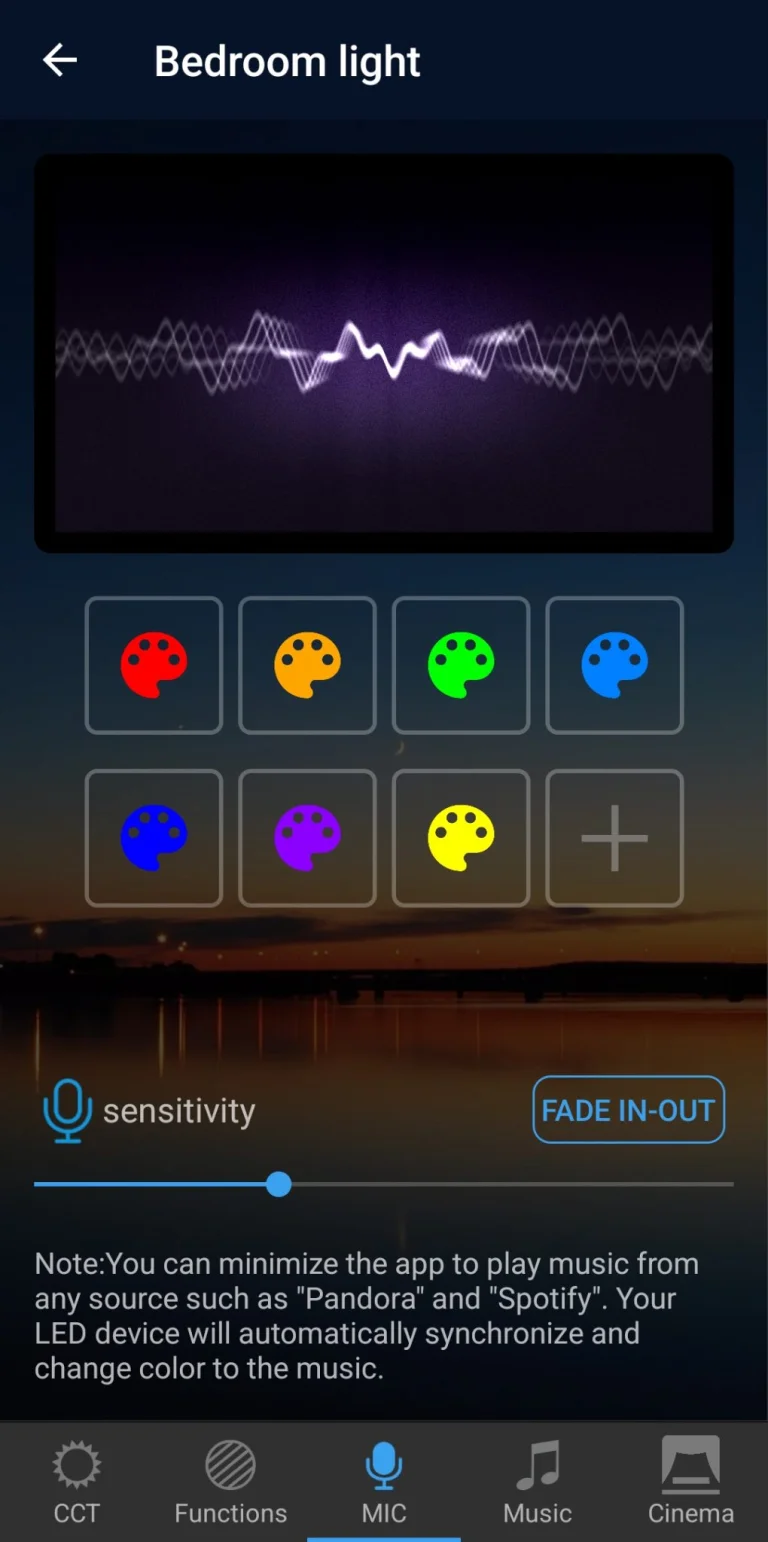Add a new color with the plus tile

pyautogui.click(x=615, y=838)
